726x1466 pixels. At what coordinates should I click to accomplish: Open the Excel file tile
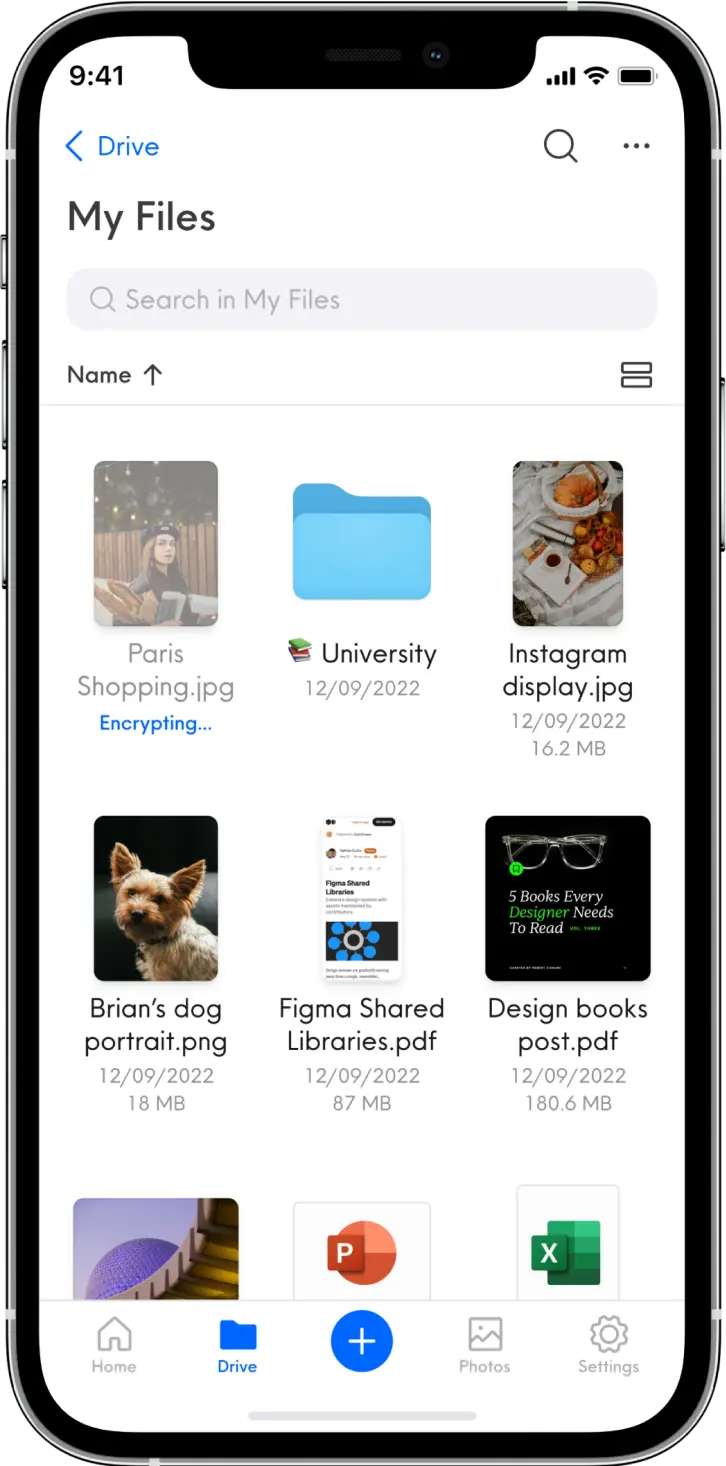(x=568, y=1243)
